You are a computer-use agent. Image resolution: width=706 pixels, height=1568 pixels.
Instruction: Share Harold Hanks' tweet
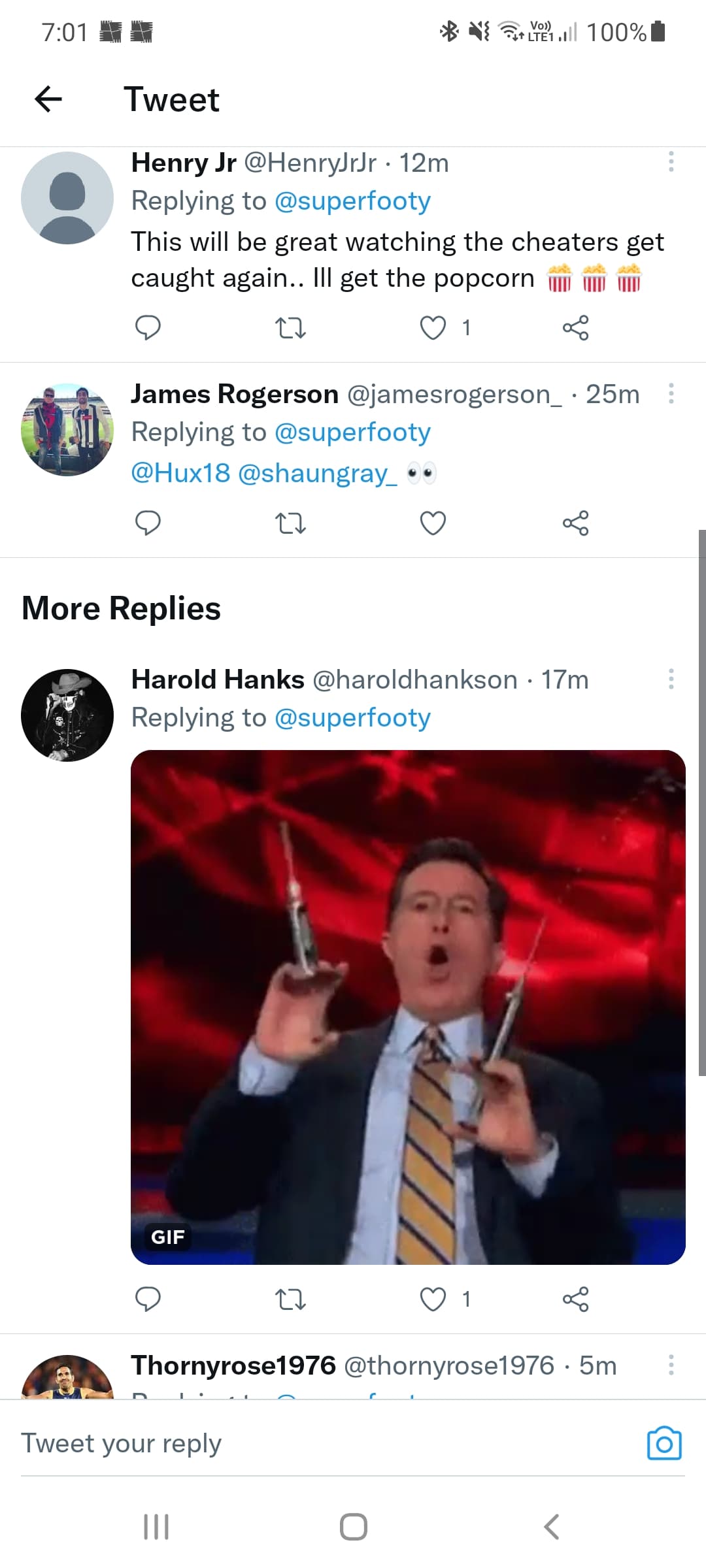[575, 1299]
